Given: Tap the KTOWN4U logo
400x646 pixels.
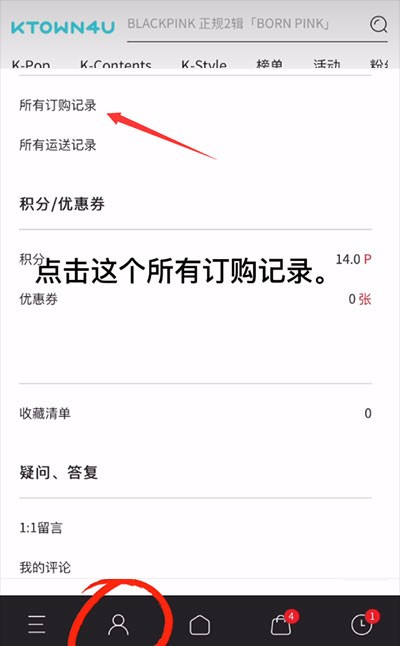Looking at the screenshot, I should (63, 27).
